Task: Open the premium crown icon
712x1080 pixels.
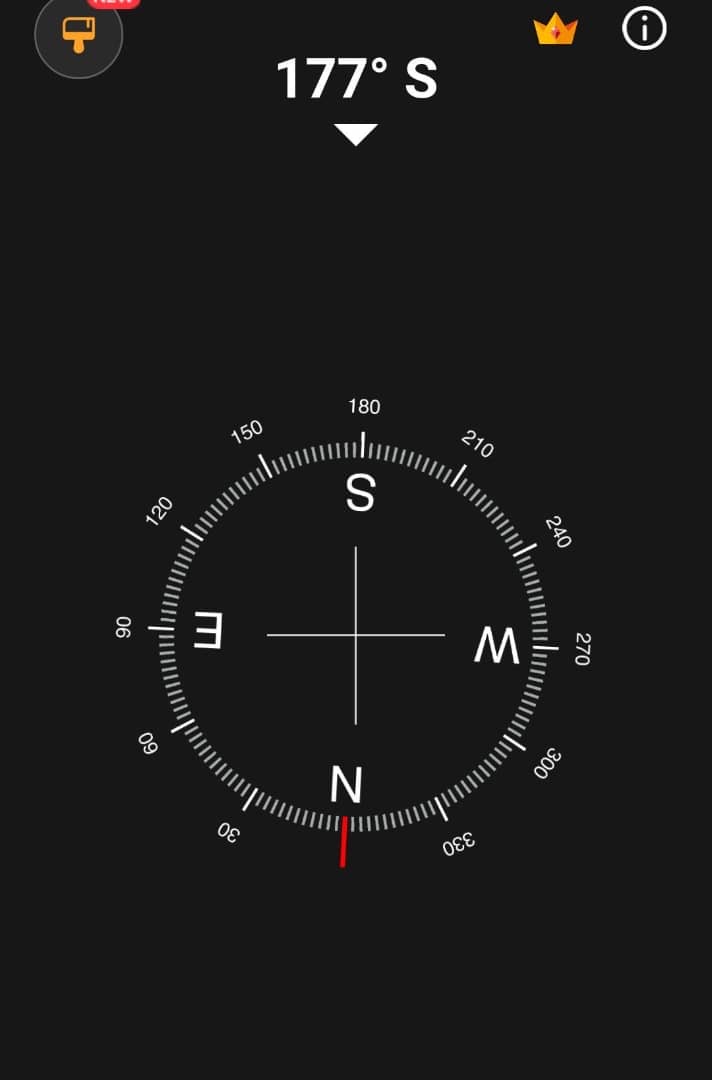Action: [x=555, y=31]
